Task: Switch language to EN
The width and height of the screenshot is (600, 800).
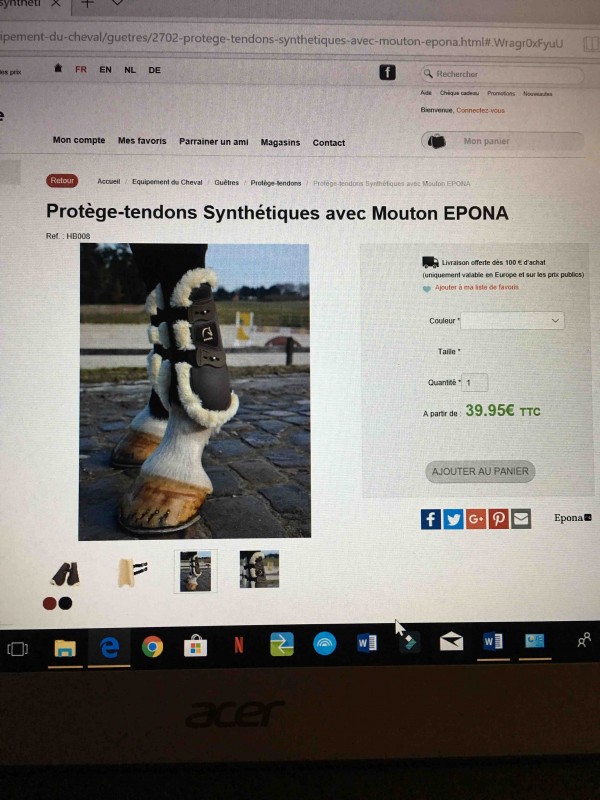Action: [x=105, y=70]
